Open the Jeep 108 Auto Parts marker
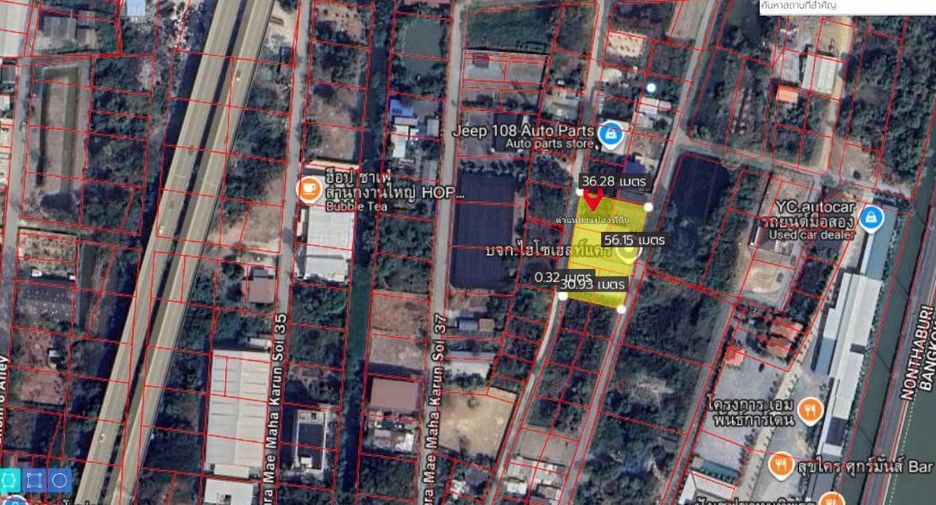The width and height of the screenshot is (936, 505). coord(610,136)
